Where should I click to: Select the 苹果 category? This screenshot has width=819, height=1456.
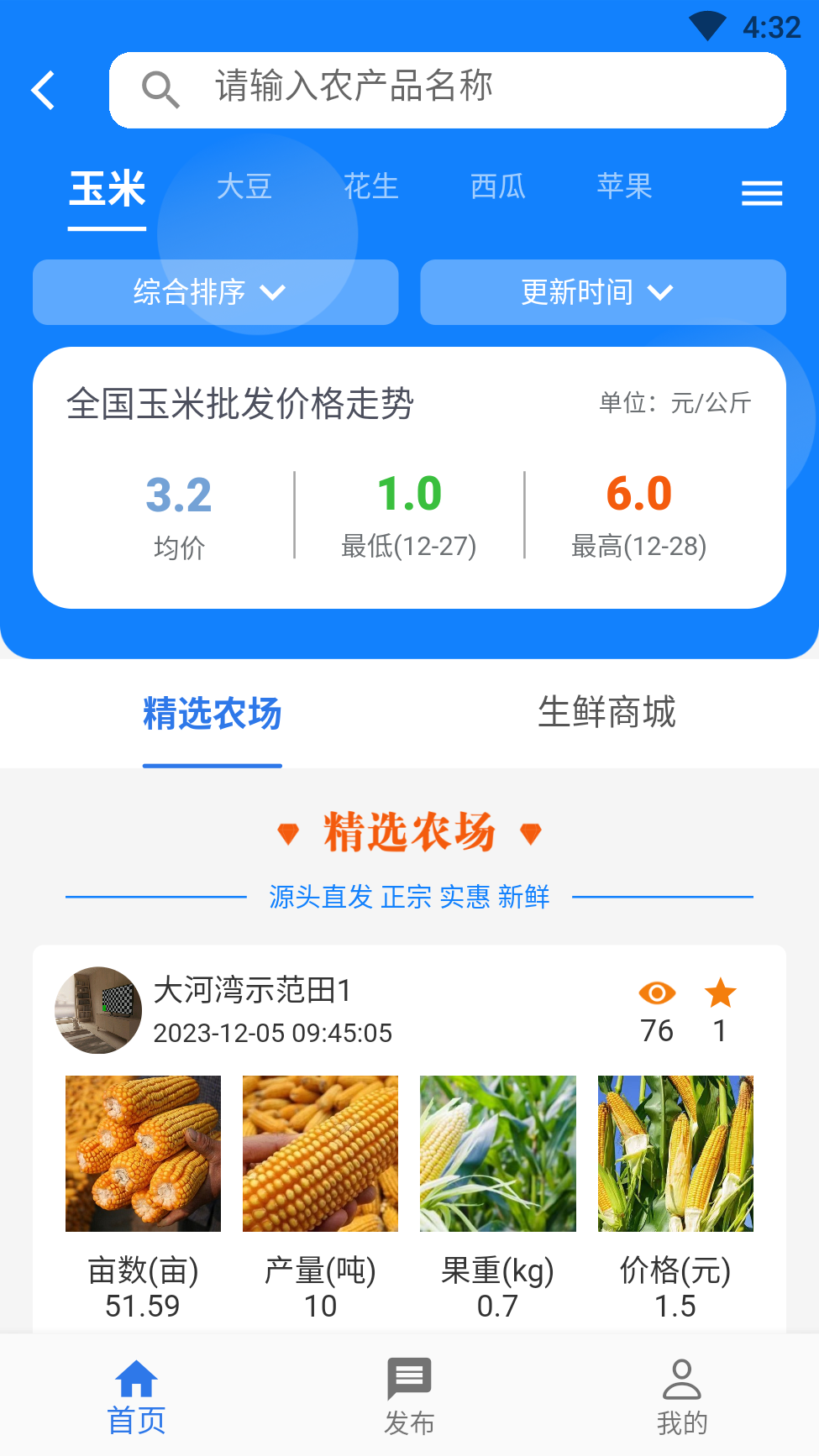pyautogui.click(x=625, y=187)
